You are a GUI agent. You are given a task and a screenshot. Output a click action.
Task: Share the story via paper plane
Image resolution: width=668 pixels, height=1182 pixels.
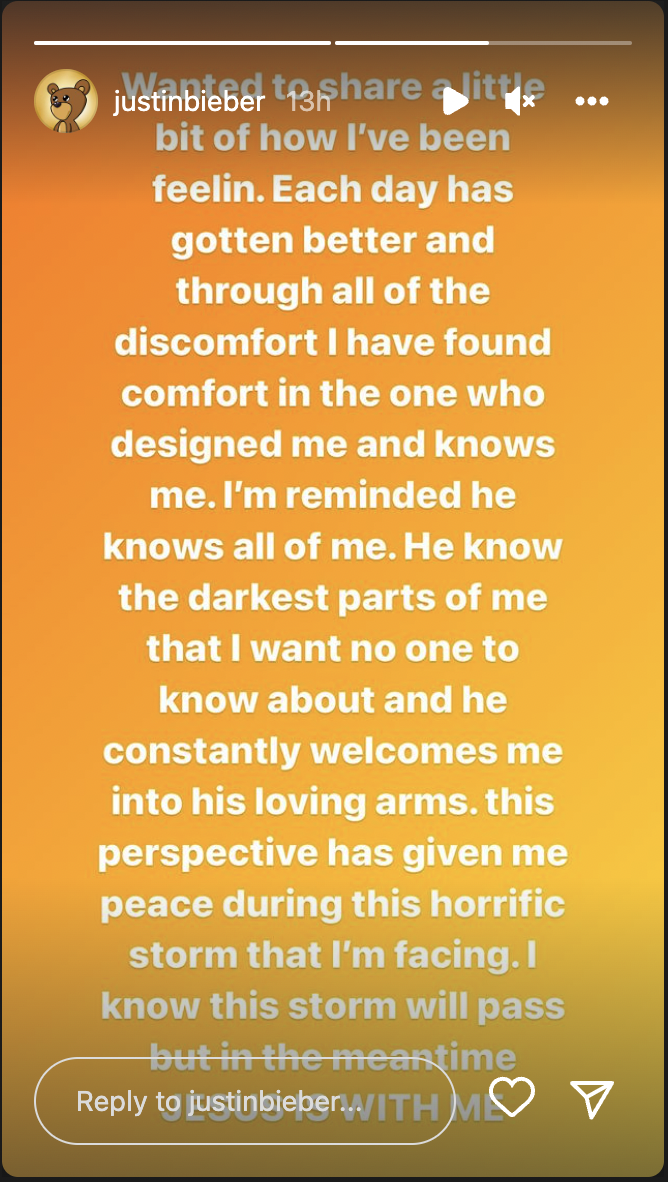coord(592,1099)
